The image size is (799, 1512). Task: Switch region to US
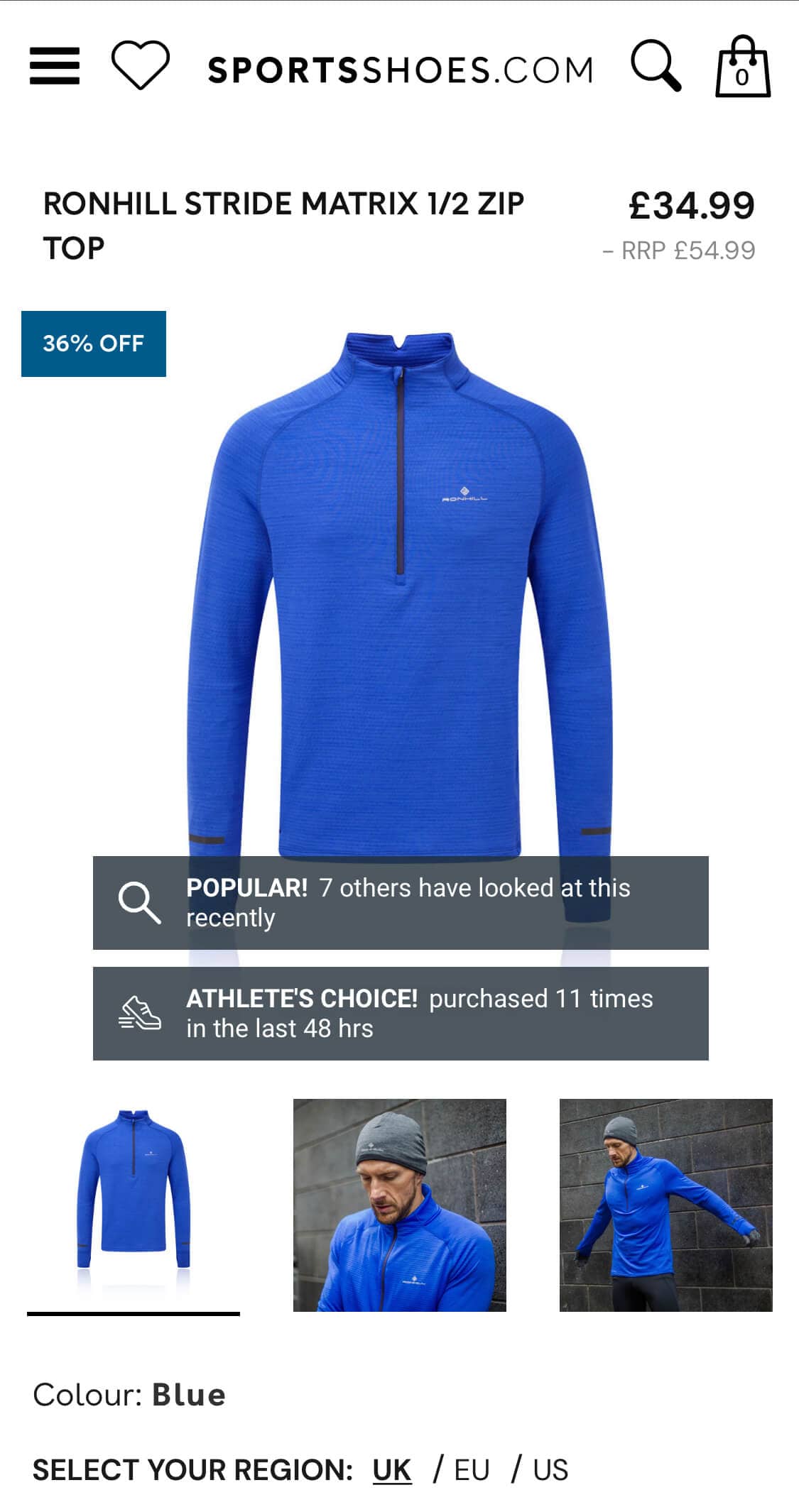(550, 1469)
